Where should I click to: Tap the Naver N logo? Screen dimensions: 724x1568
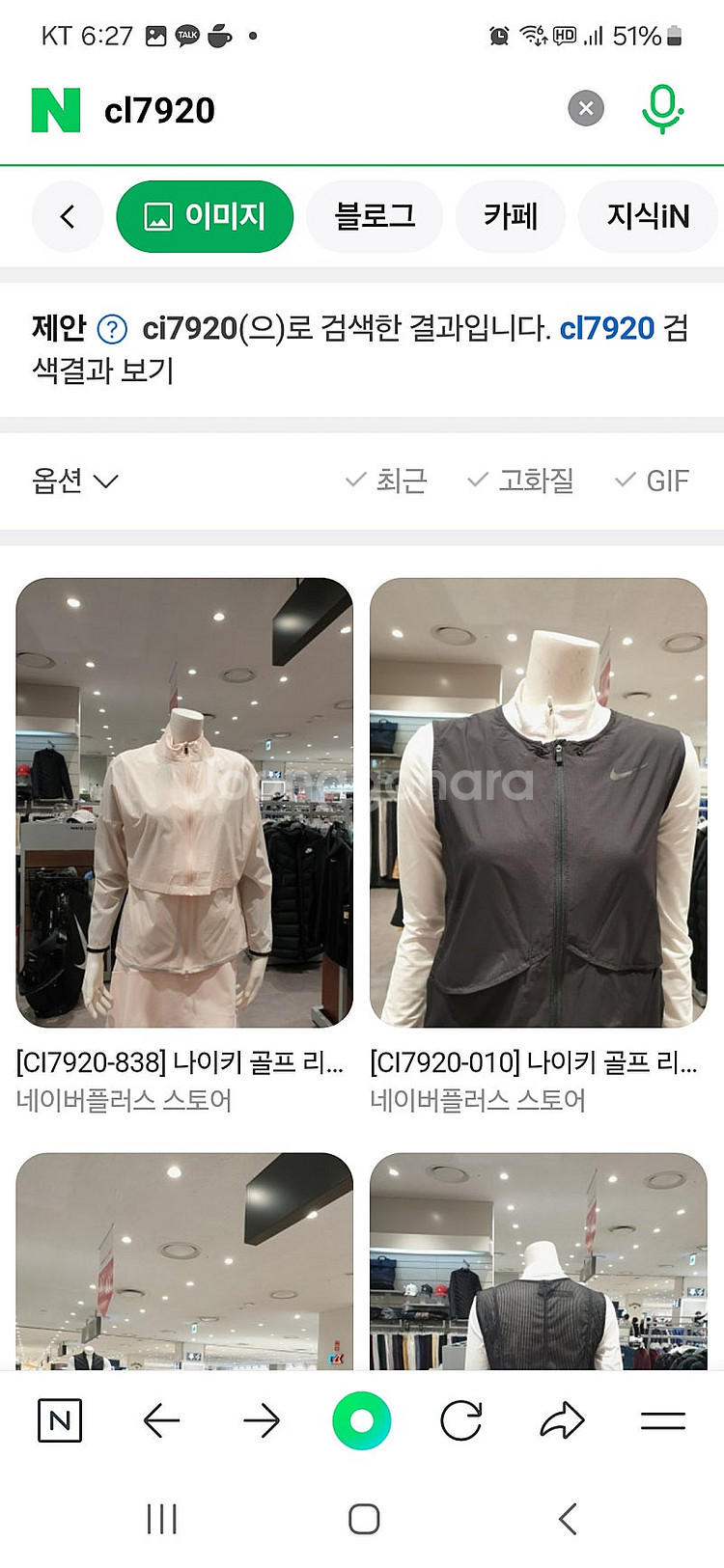click(56, 110)
